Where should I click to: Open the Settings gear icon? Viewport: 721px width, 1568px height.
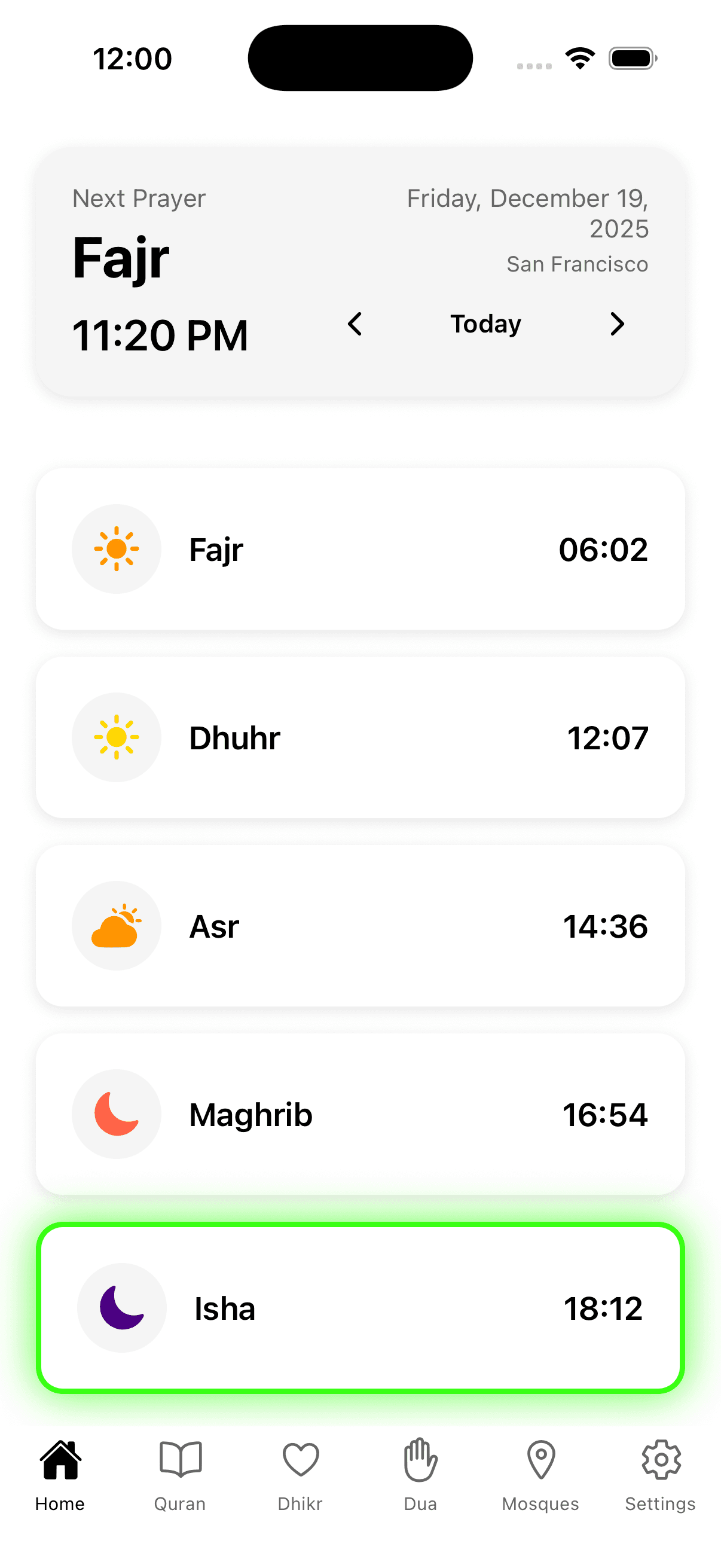coord(661,1460)
